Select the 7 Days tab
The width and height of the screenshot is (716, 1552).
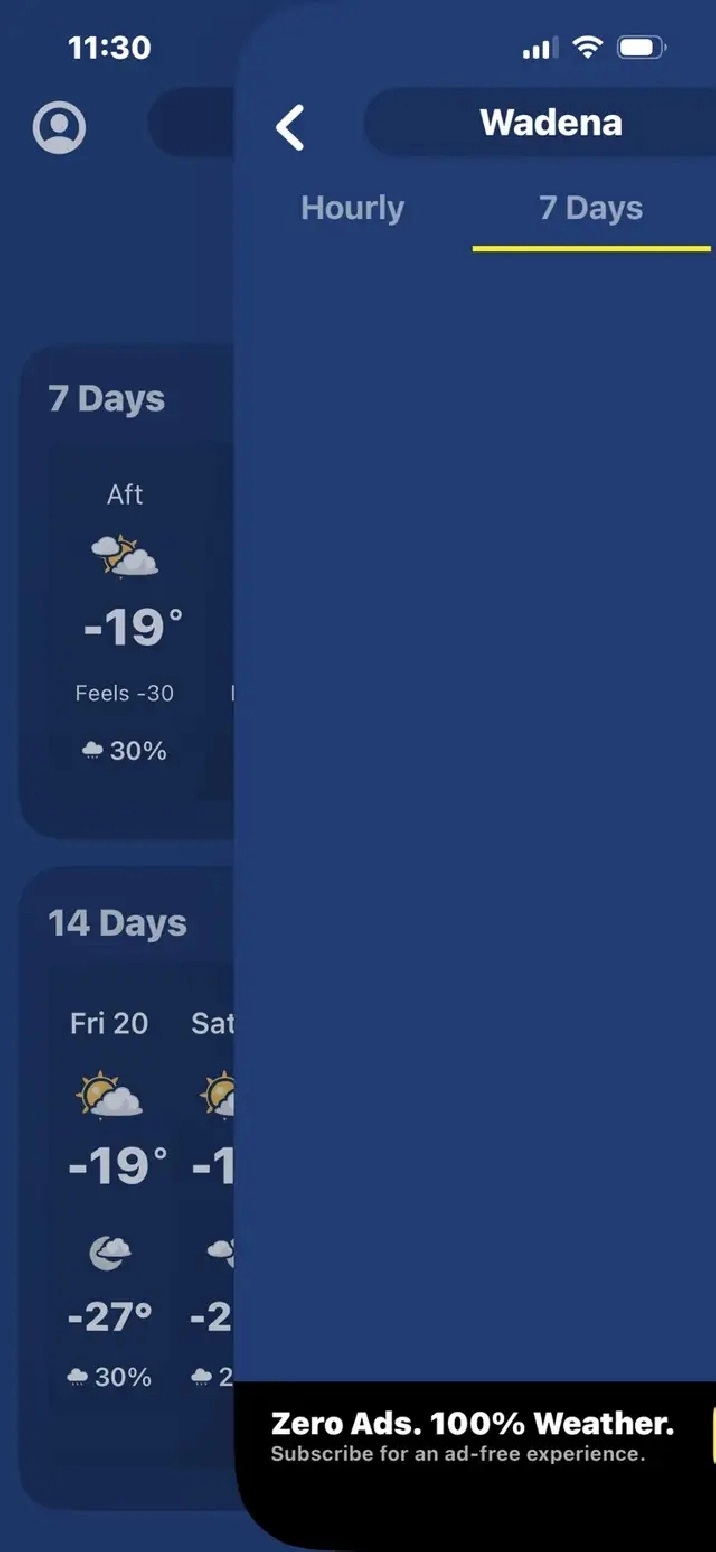coord(591,208)
